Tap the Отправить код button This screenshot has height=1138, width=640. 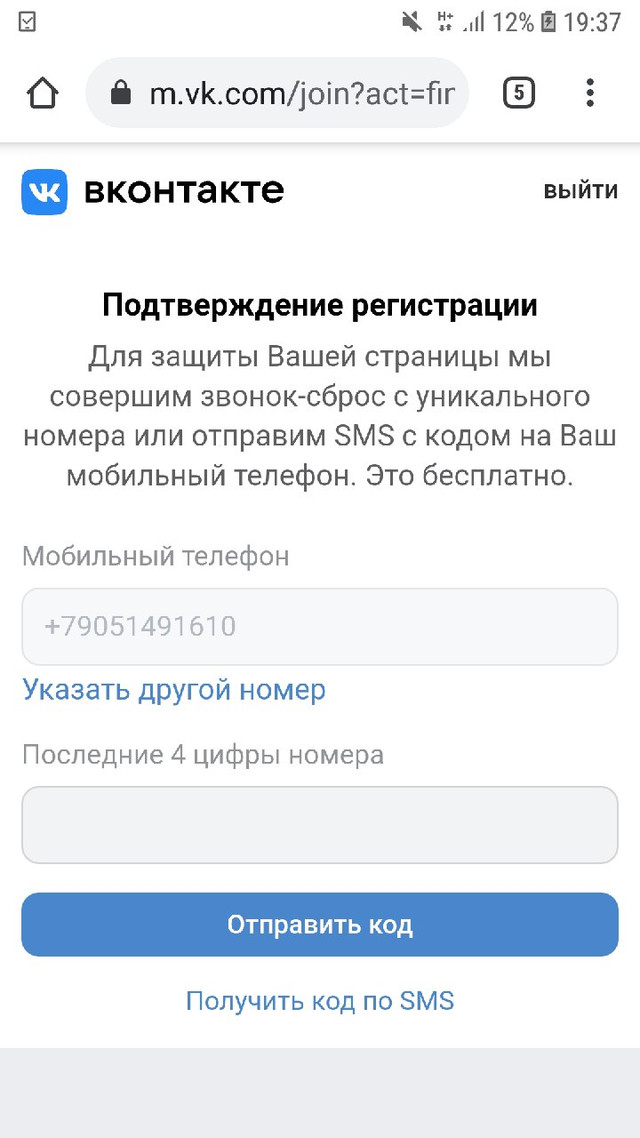point(320,925)
